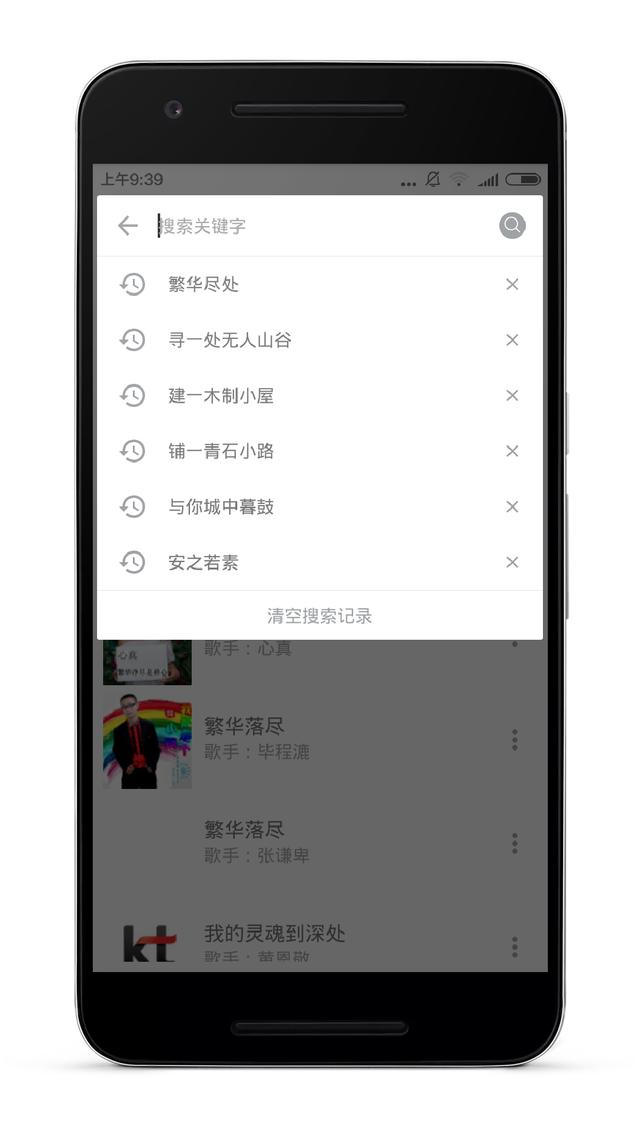Delete the 寻一处无人山谷 history entry
Image resolution: width=640 pixels, height=1137 pixels.
pyautogui.click(x=512, y=340)
